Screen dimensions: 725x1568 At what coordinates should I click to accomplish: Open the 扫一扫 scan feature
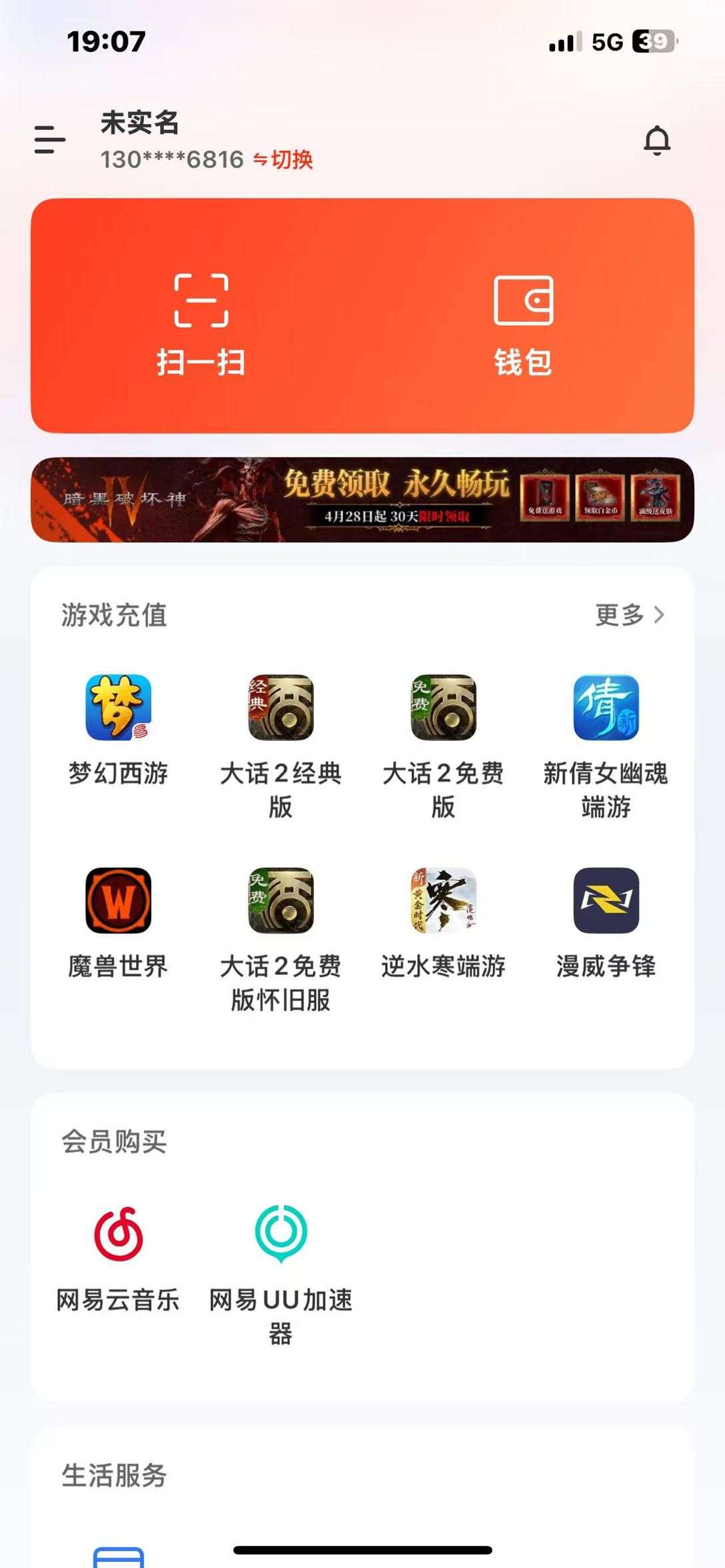[x=200, y=320]
